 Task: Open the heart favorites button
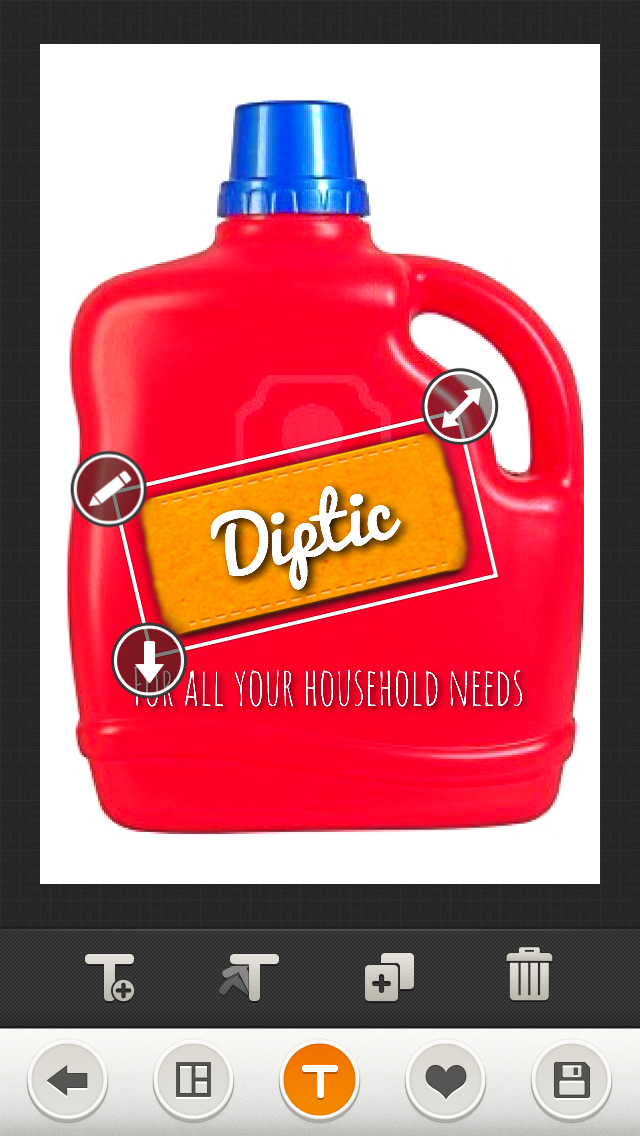click(445, 1080)
